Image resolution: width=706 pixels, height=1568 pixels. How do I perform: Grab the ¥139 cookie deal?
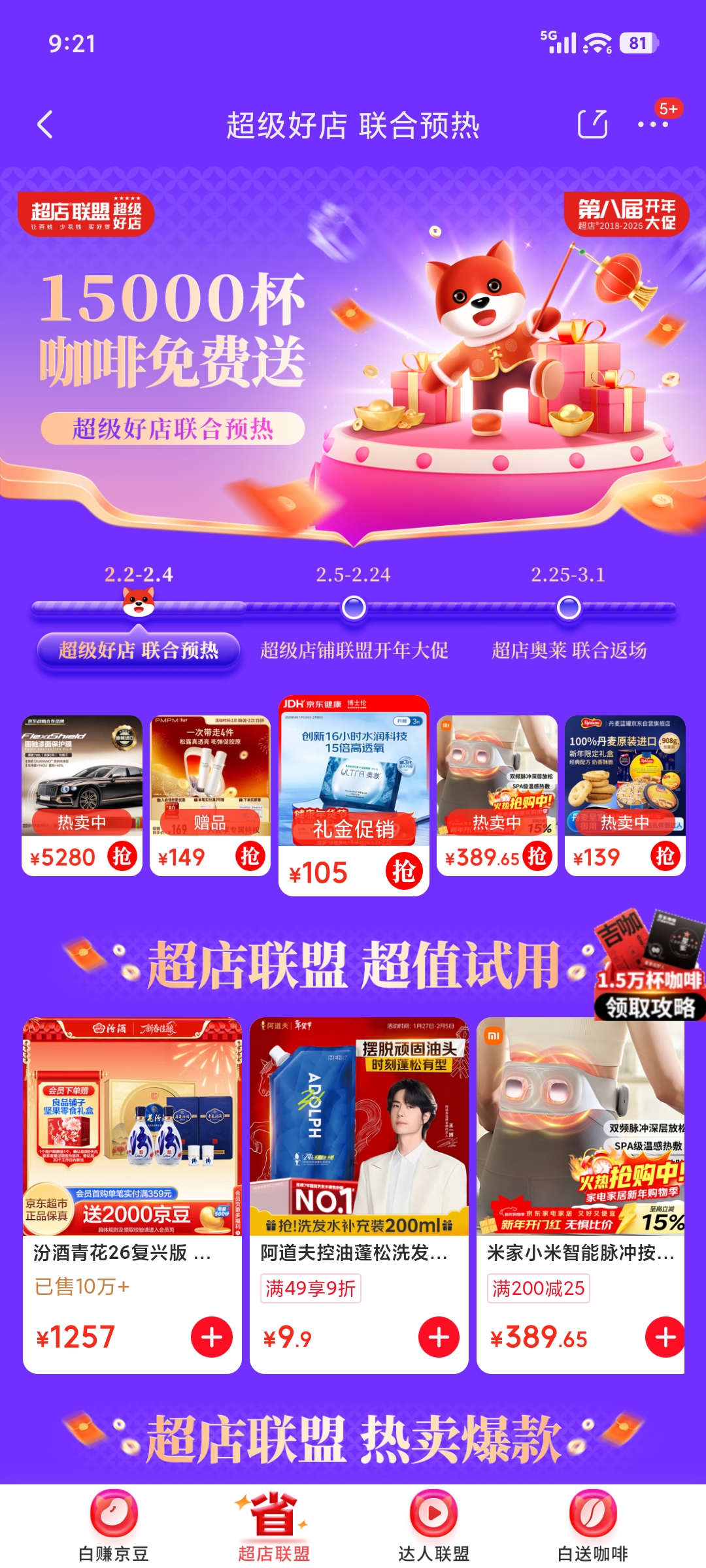click(x=665, y=857)
